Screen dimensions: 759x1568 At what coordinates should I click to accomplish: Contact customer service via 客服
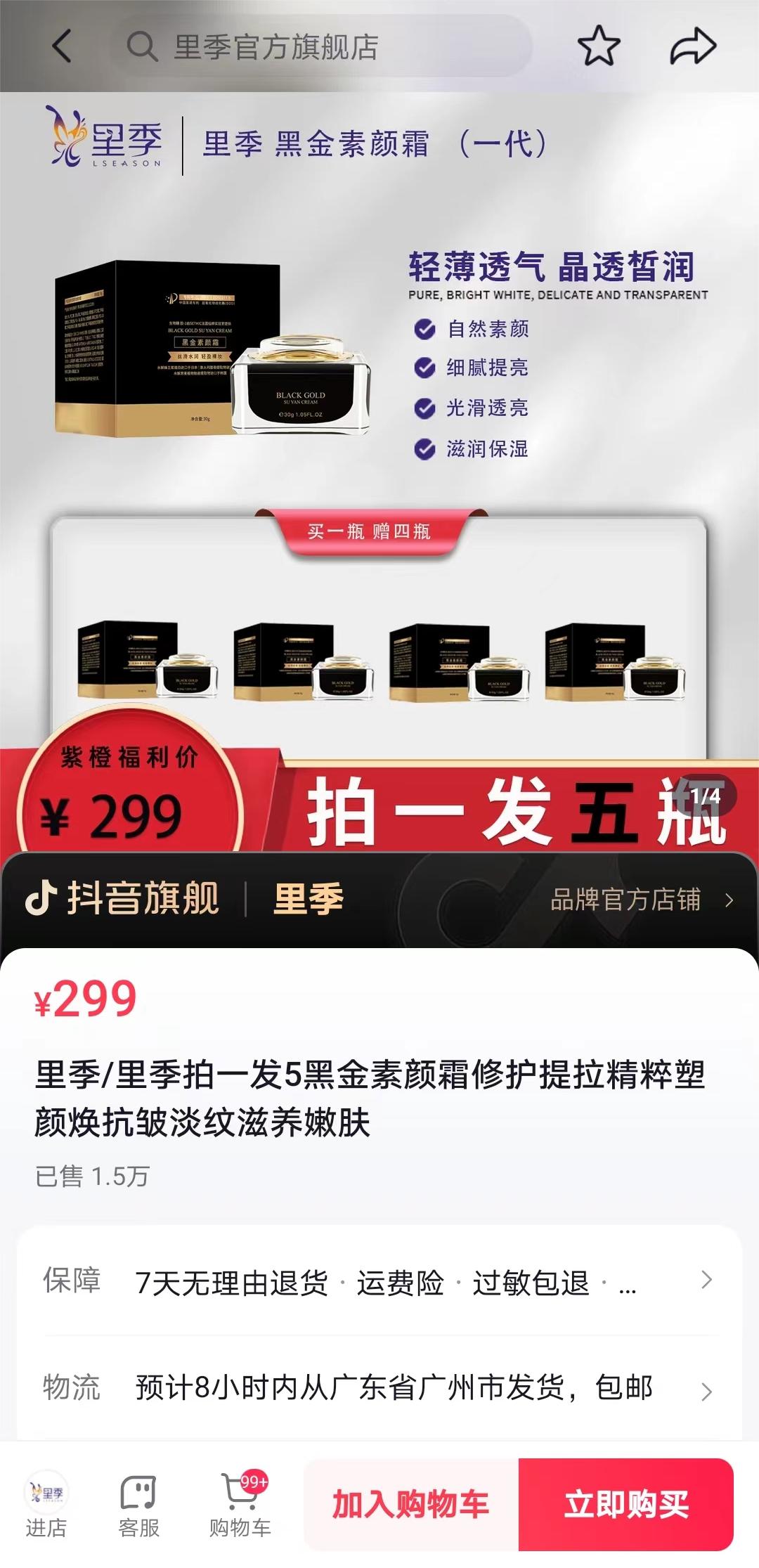point(138,1505)
